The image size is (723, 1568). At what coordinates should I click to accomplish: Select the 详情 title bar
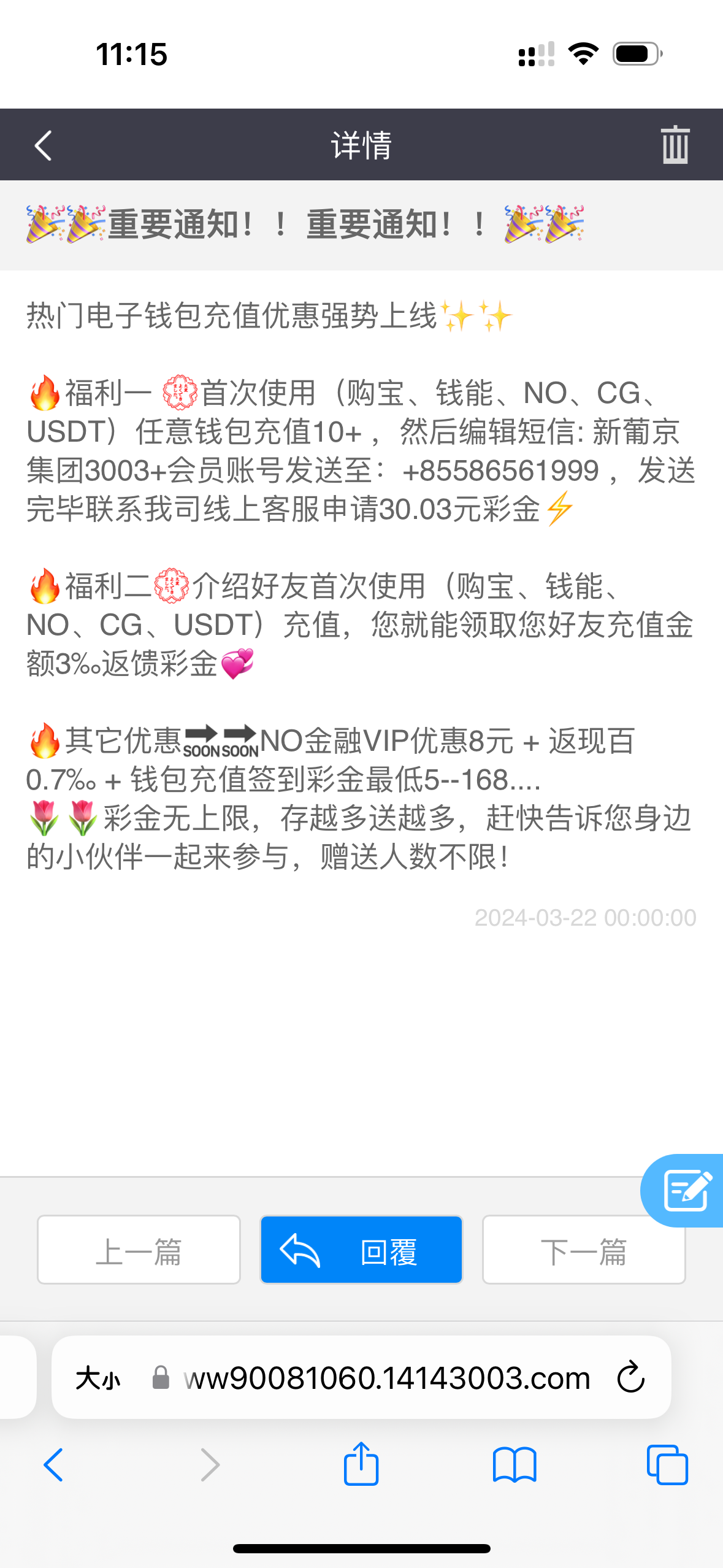coord(361,145)
